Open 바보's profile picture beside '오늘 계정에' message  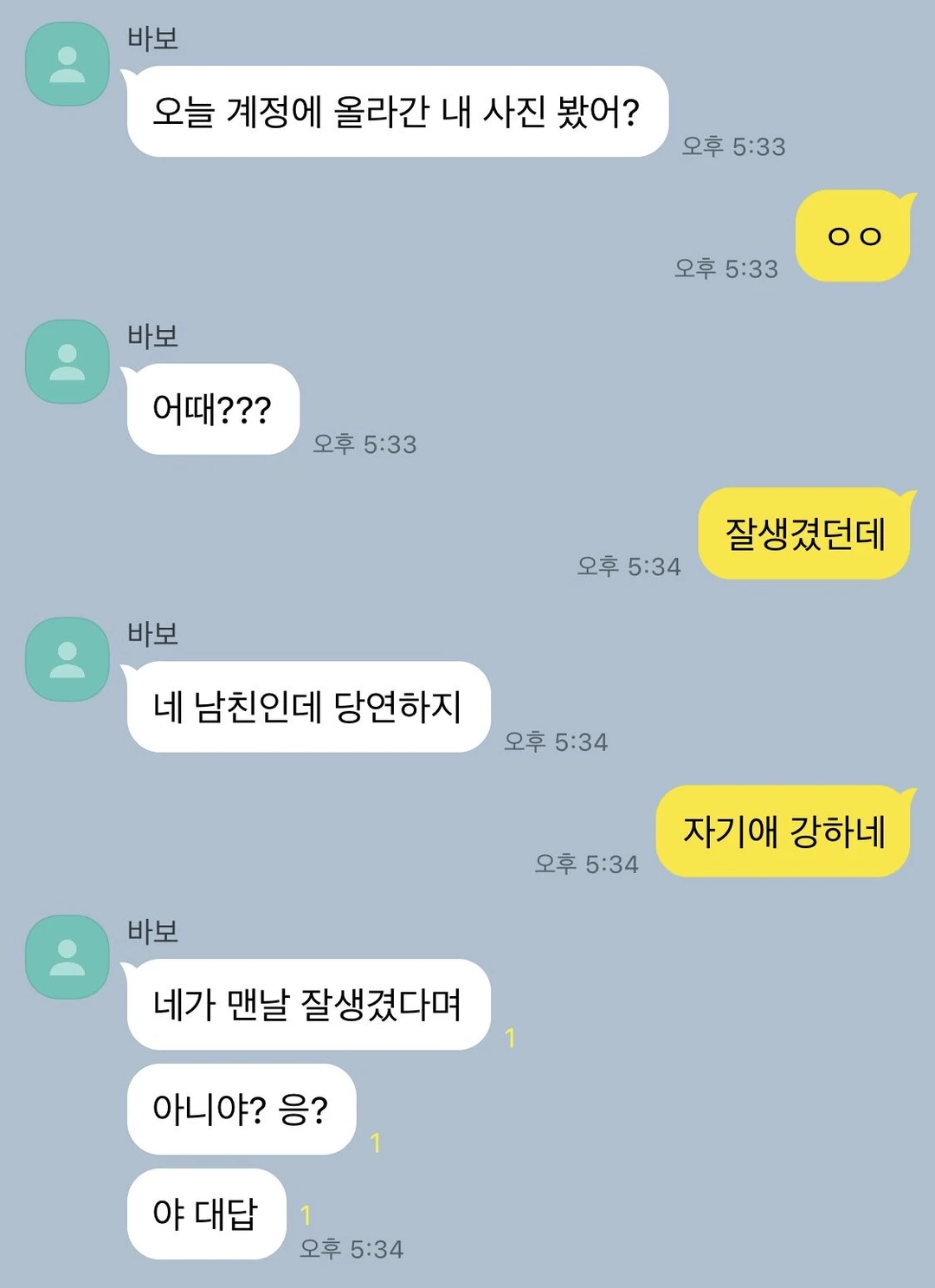68,65
